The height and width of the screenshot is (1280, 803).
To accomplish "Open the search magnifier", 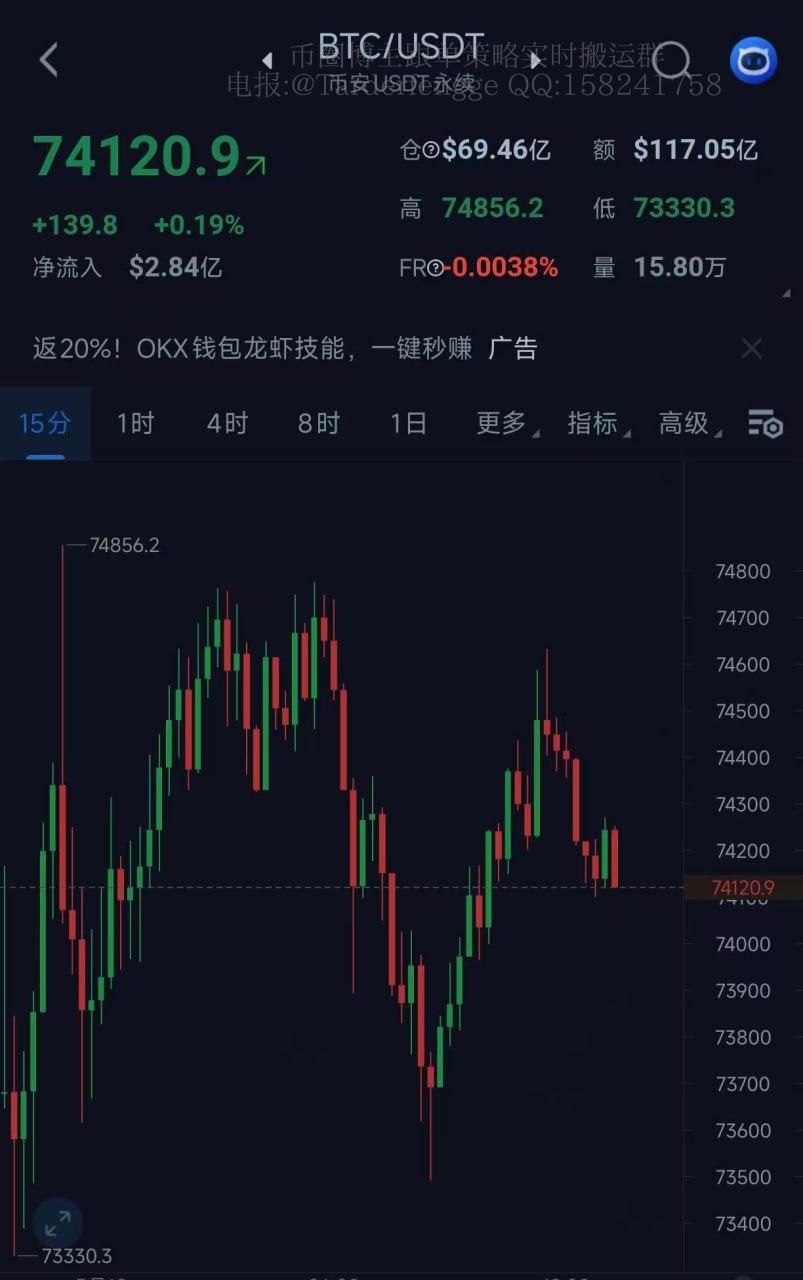I will click(670, 60).
